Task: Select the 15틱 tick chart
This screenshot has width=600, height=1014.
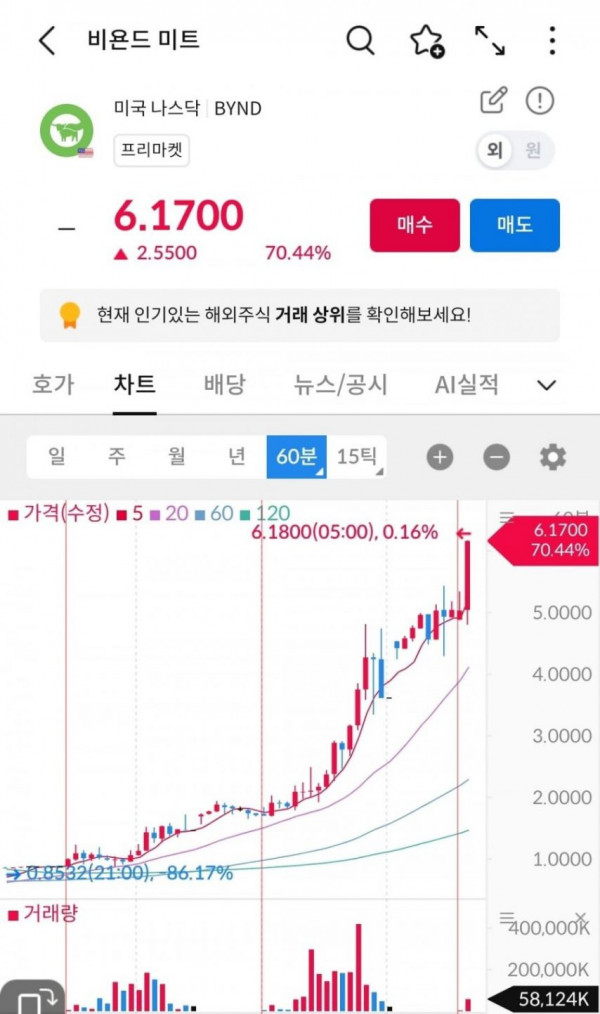Action: [x=357, y=457]
